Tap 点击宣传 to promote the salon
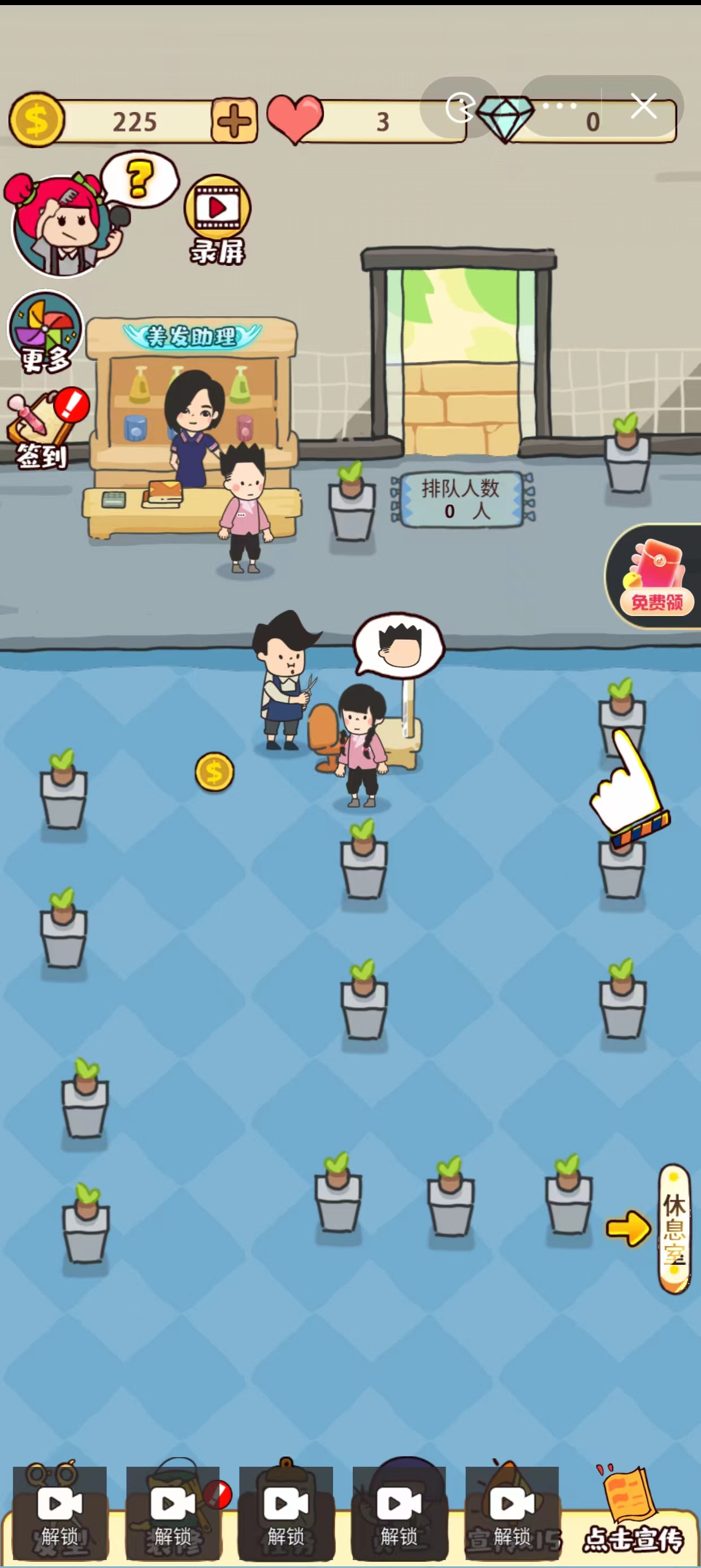Viewport: 701px width, 1568px height. 633,1512
